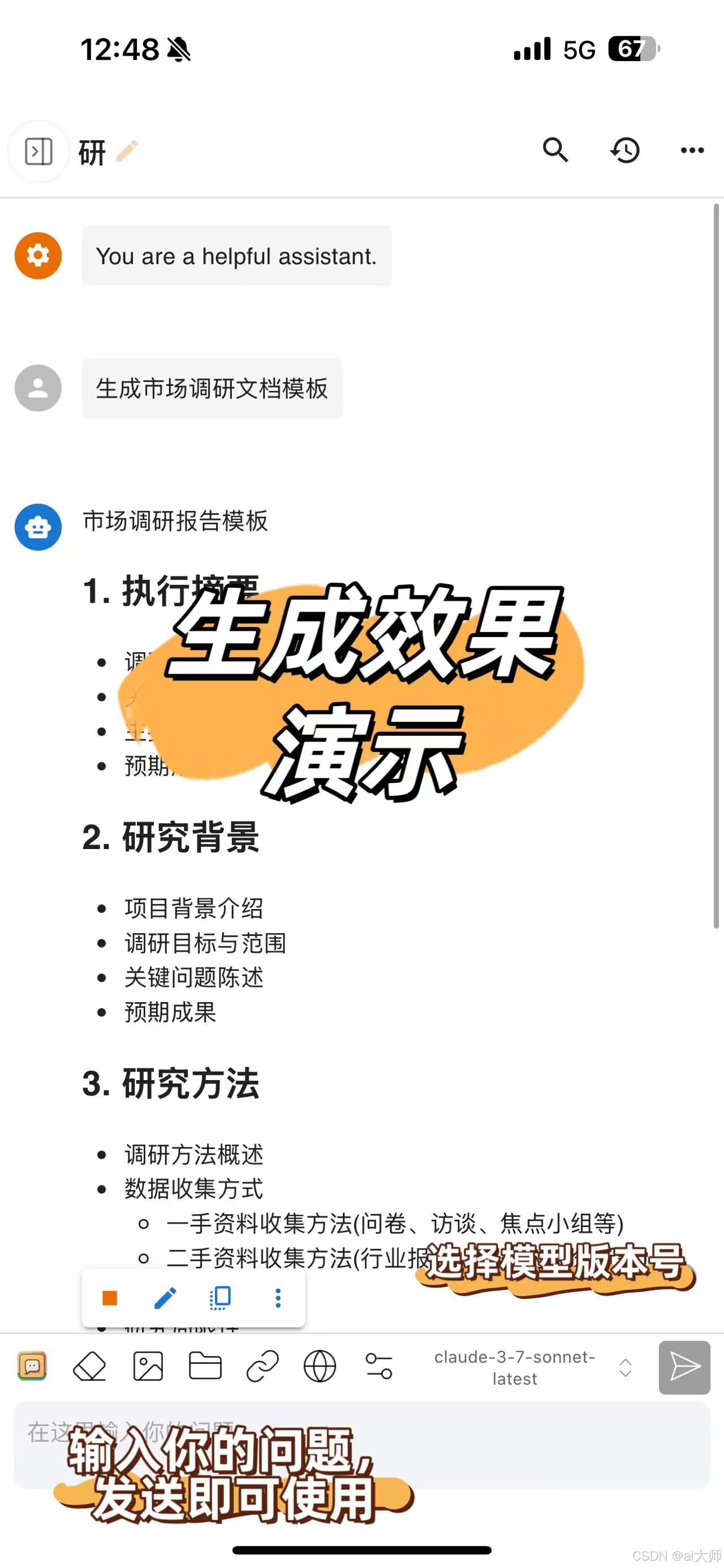This screenshot has width=724, height=1568.
Task: Open the reply's vertical dots menu
Action: click(x=278, y=1298)
